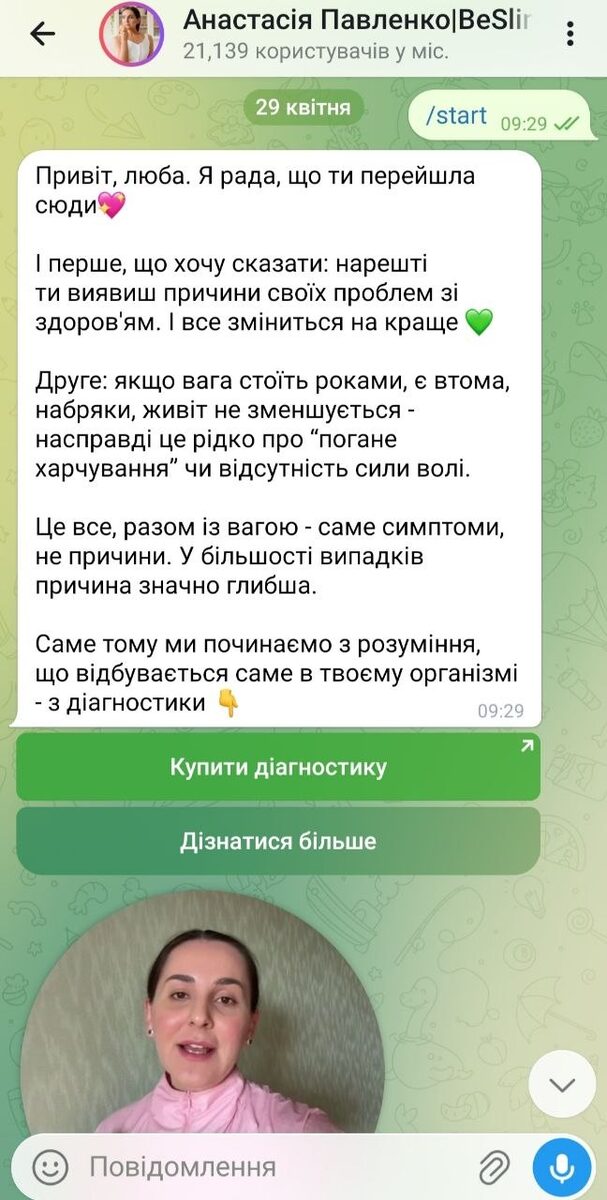Attach a file to the message

494,1165
